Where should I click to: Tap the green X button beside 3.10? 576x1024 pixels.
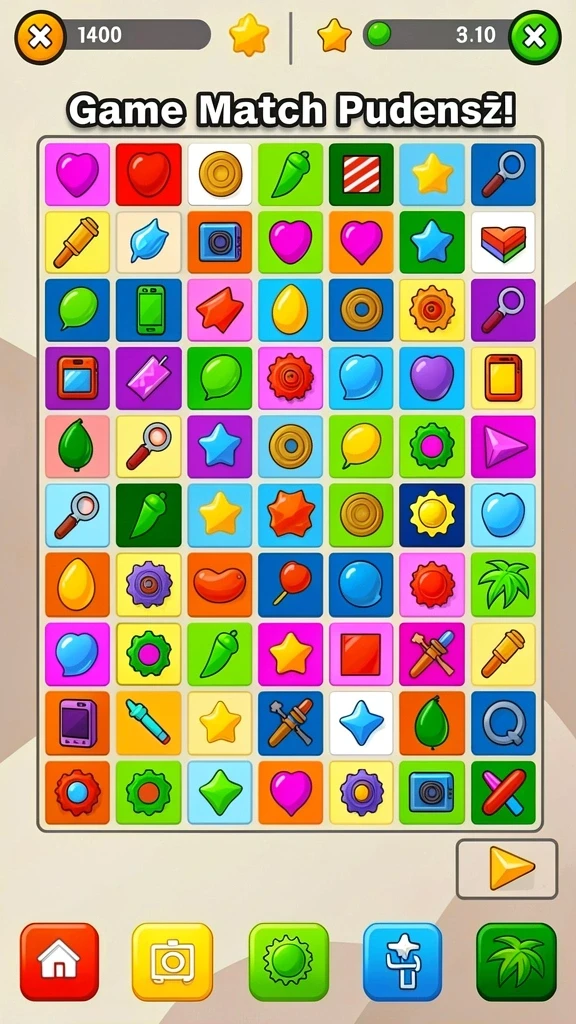pos(535,37)
